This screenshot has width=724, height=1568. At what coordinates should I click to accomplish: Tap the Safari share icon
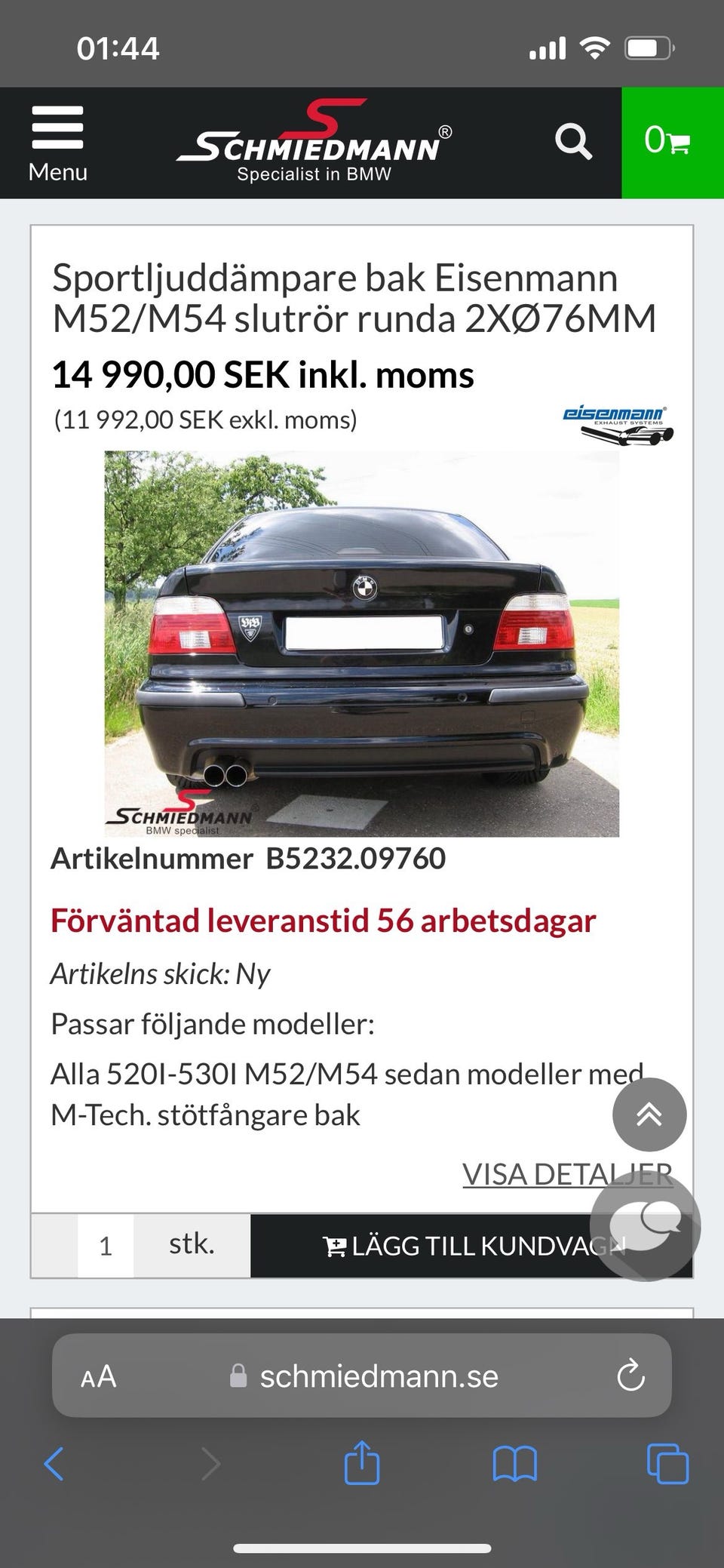point(362,1464)
